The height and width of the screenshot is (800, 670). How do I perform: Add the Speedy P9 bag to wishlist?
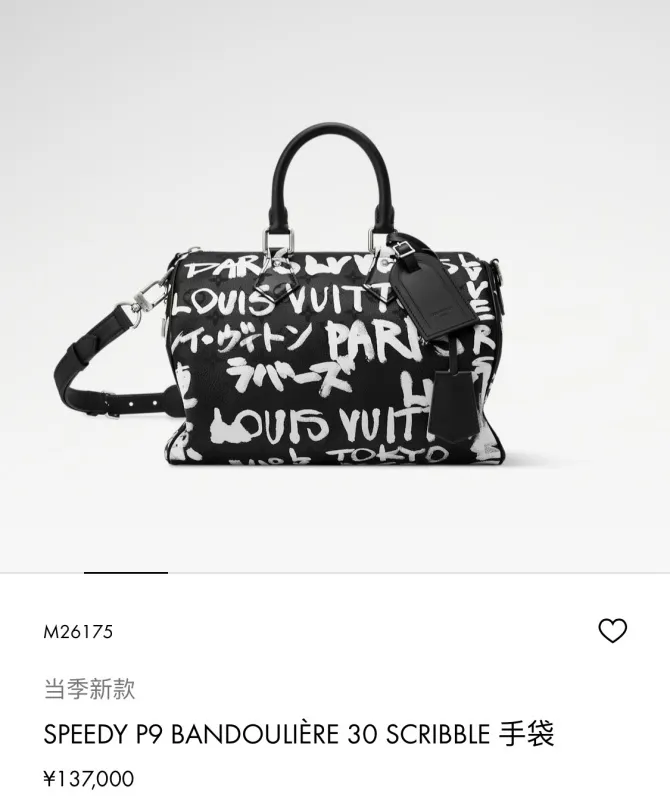pos(612,631)
